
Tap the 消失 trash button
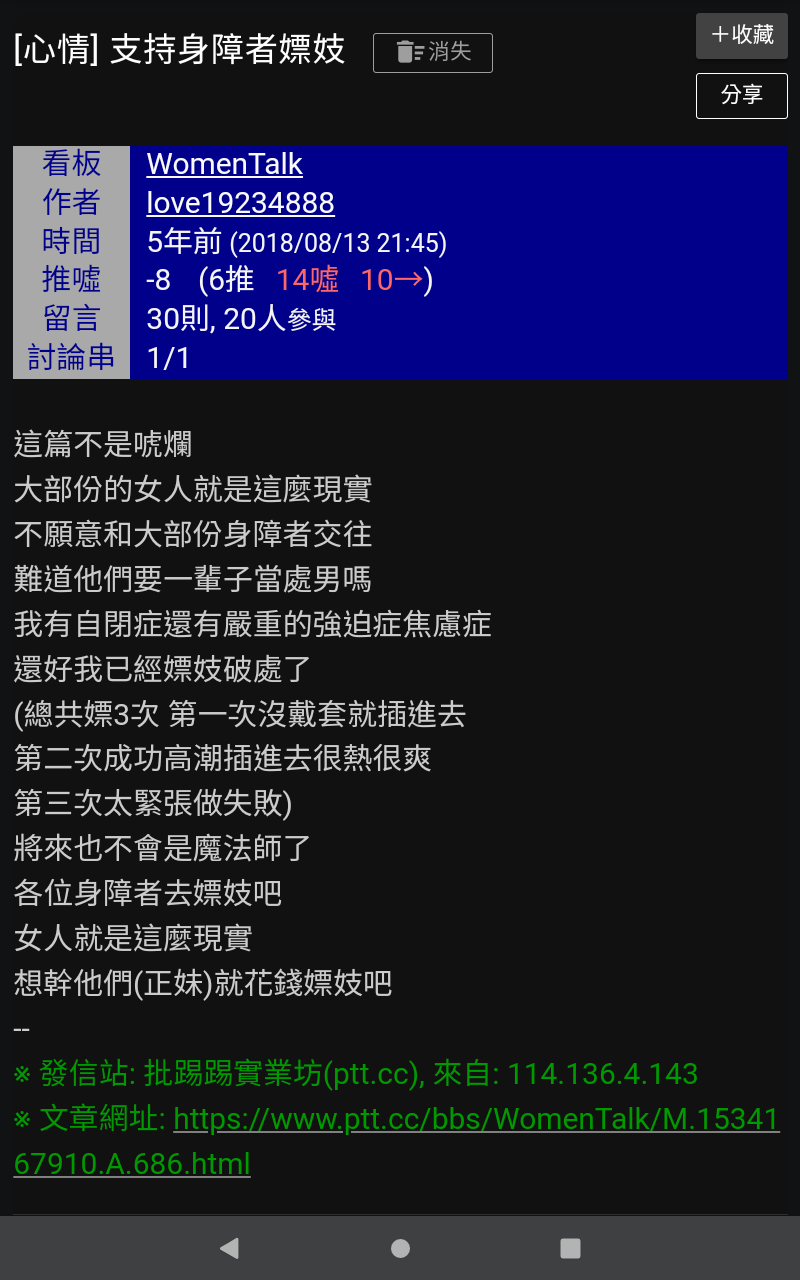tap(432, 53)
